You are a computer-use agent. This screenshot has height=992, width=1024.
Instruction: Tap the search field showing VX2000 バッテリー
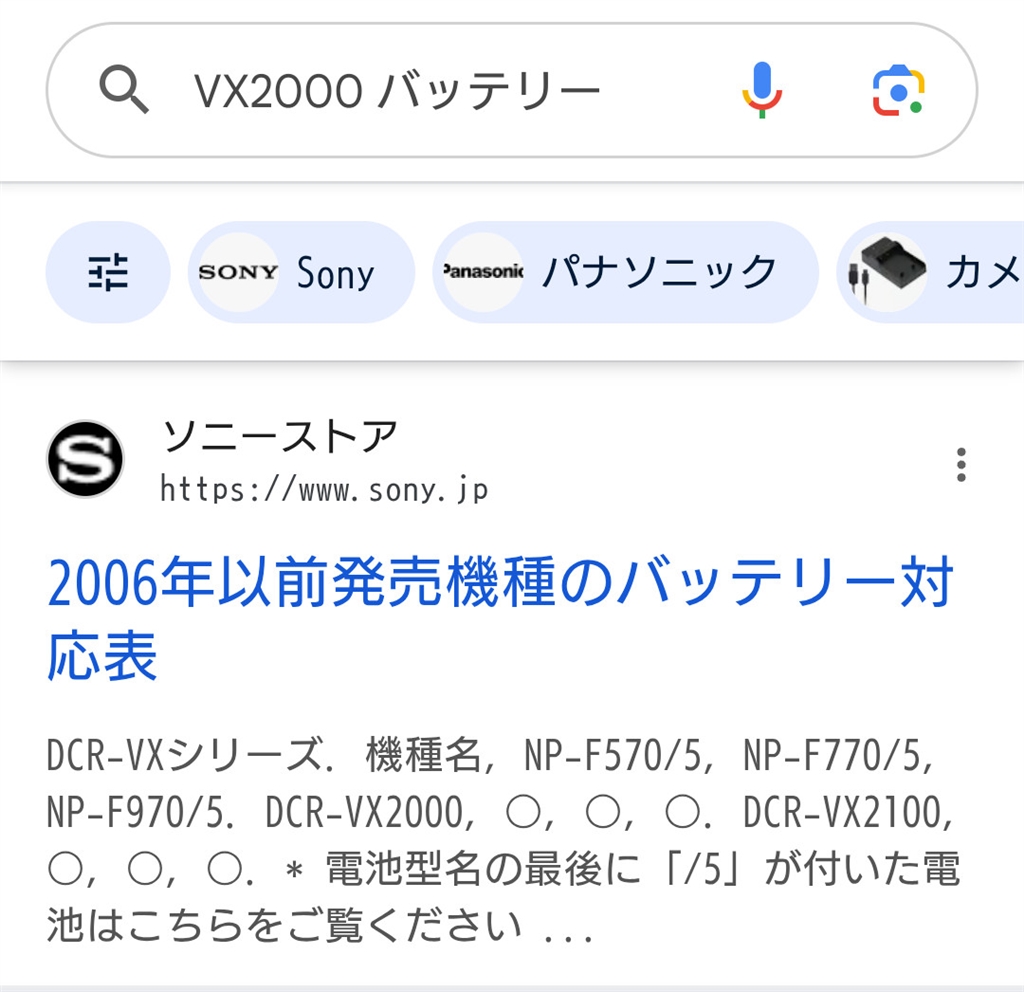(420, 92)
